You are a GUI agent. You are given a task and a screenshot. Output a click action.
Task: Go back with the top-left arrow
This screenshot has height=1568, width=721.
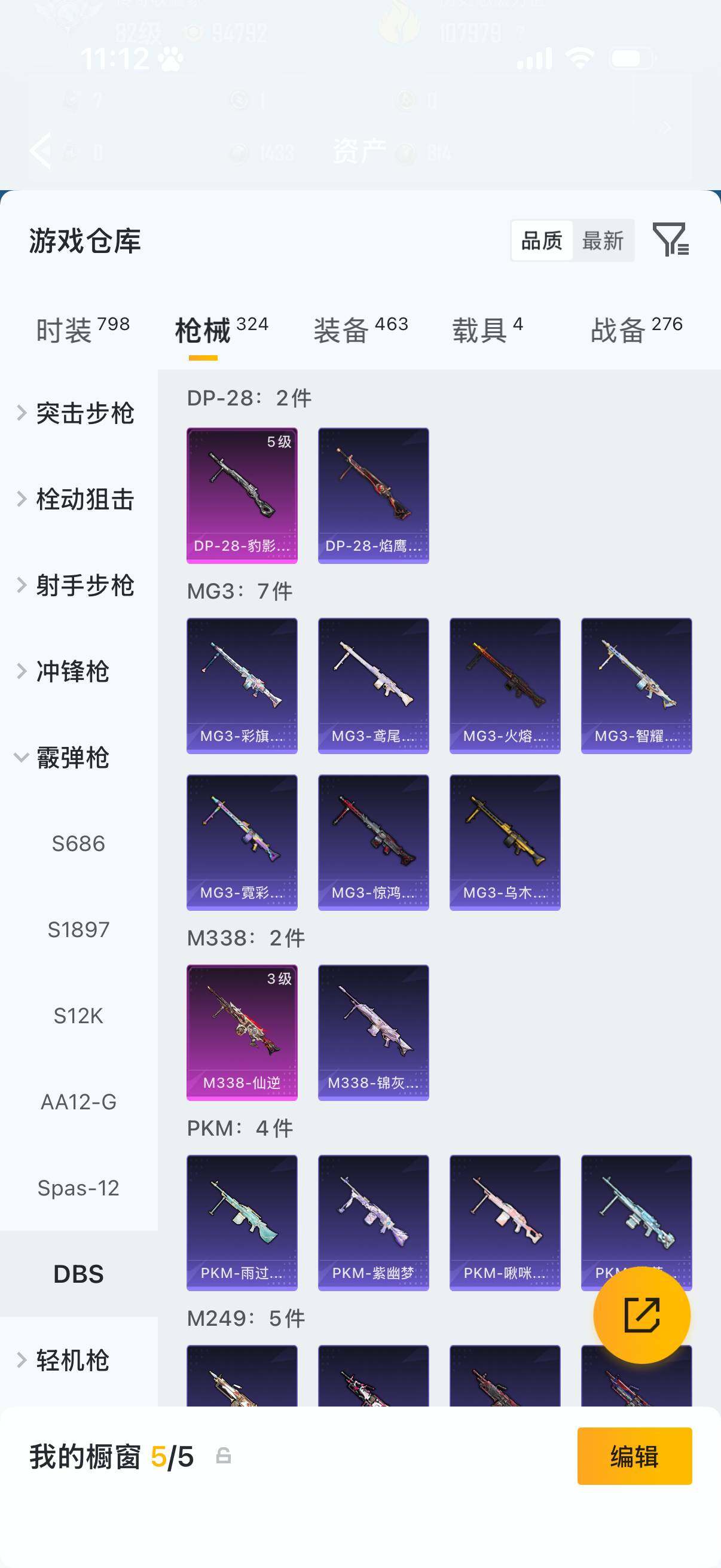[x=40, y=150]
